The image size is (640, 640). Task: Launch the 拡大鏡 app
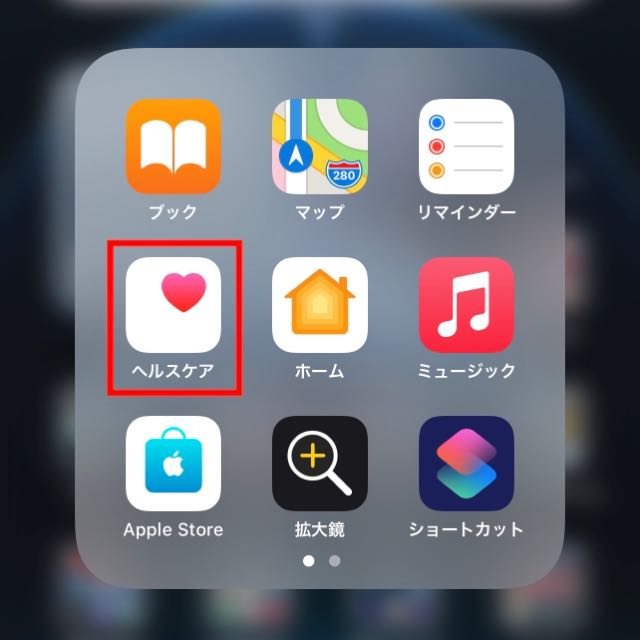[x=320, y=464]
